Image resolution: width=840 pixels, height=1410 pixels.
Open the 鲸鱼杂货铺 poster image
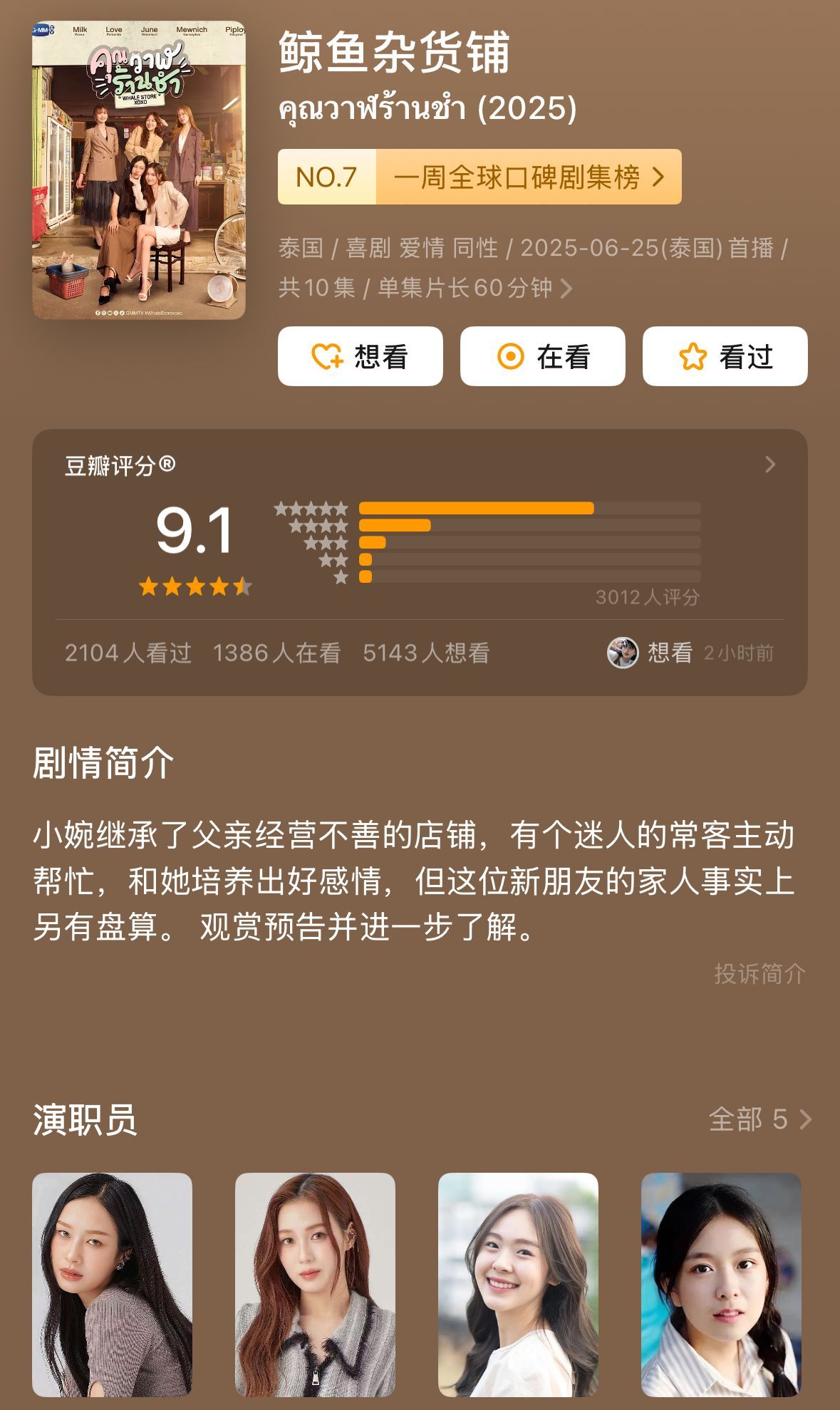pos(139,170)
